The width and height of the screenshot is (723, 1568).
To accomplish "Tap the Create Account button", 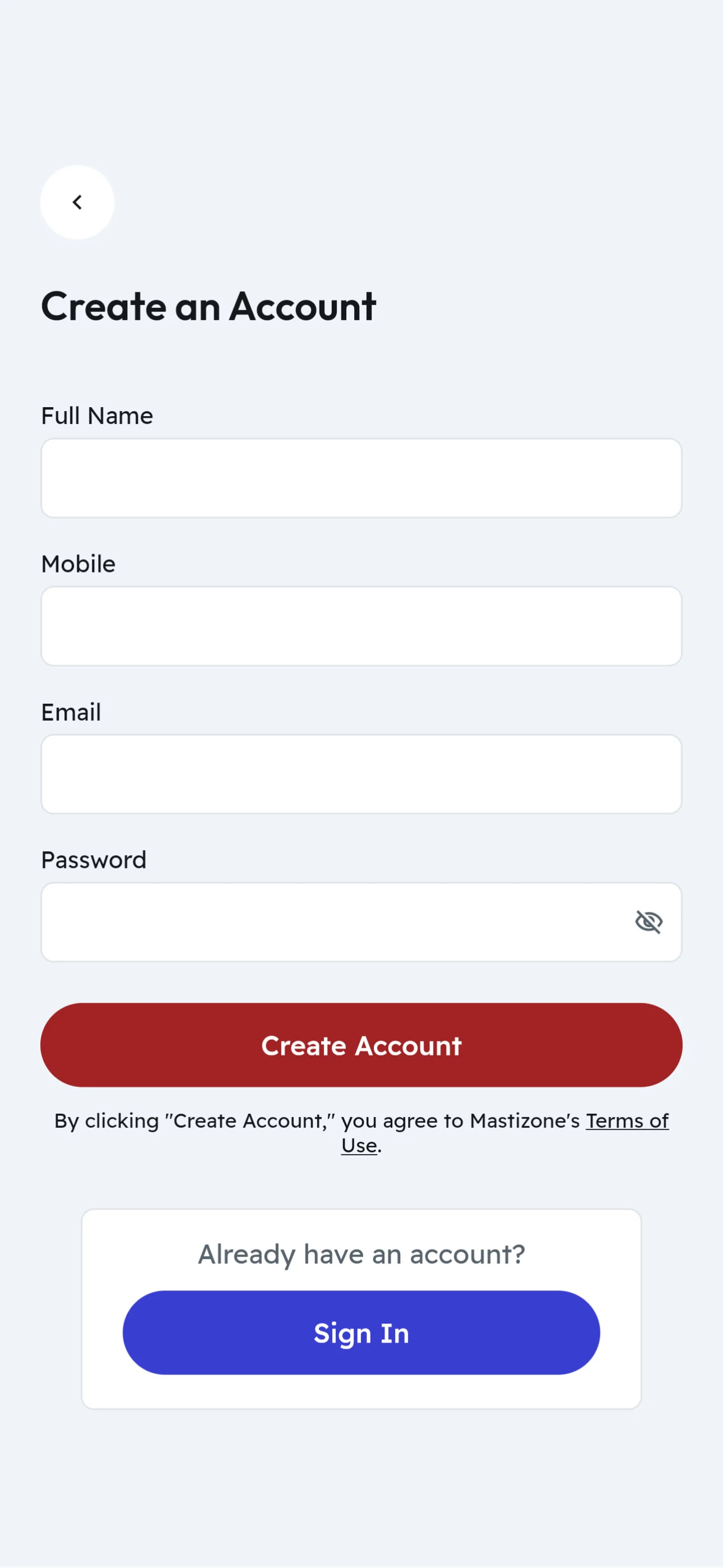I will 361,1045.
